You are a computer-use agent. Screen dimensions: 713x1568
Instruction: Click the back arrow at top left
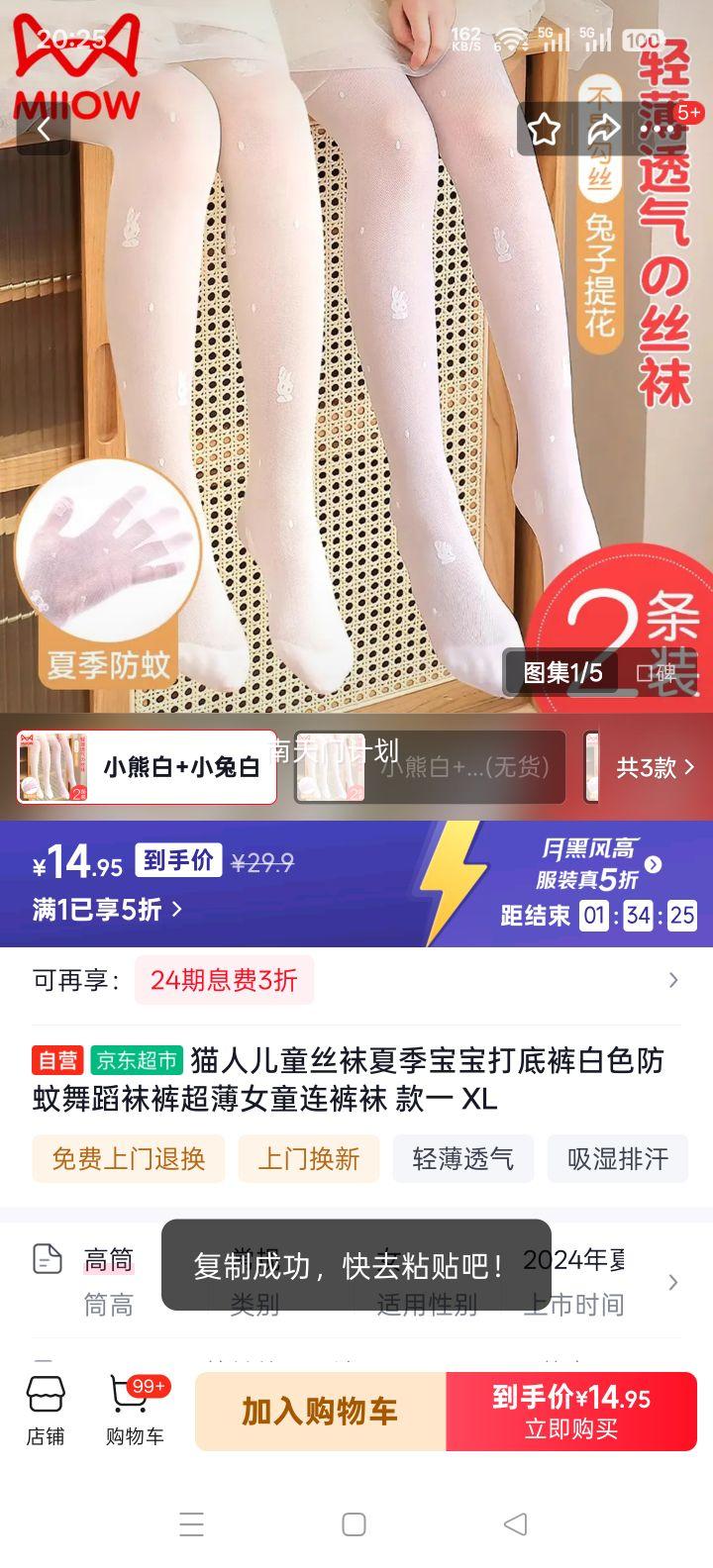pos(44,130)
